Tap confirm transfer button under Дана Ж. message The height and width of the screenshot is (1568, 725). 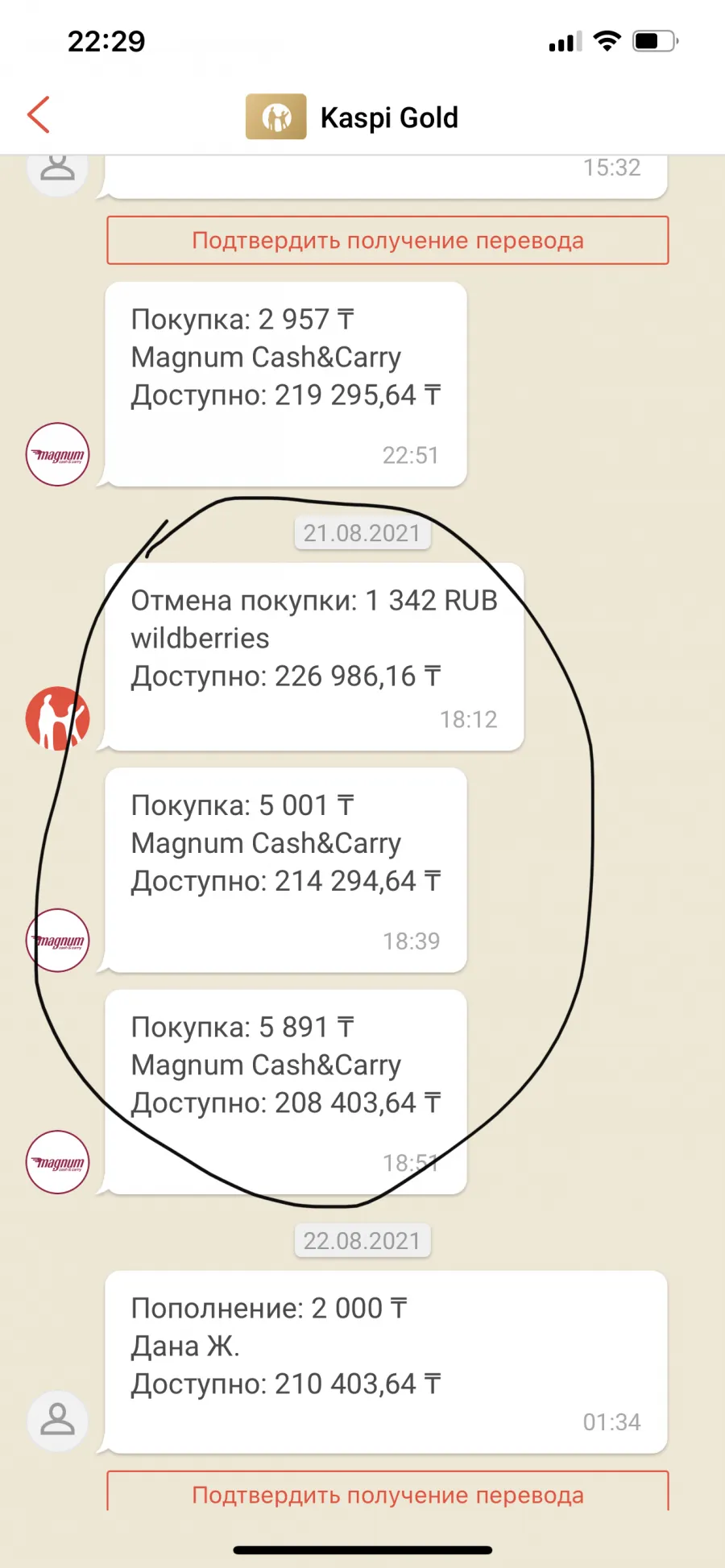point(387,1491)
